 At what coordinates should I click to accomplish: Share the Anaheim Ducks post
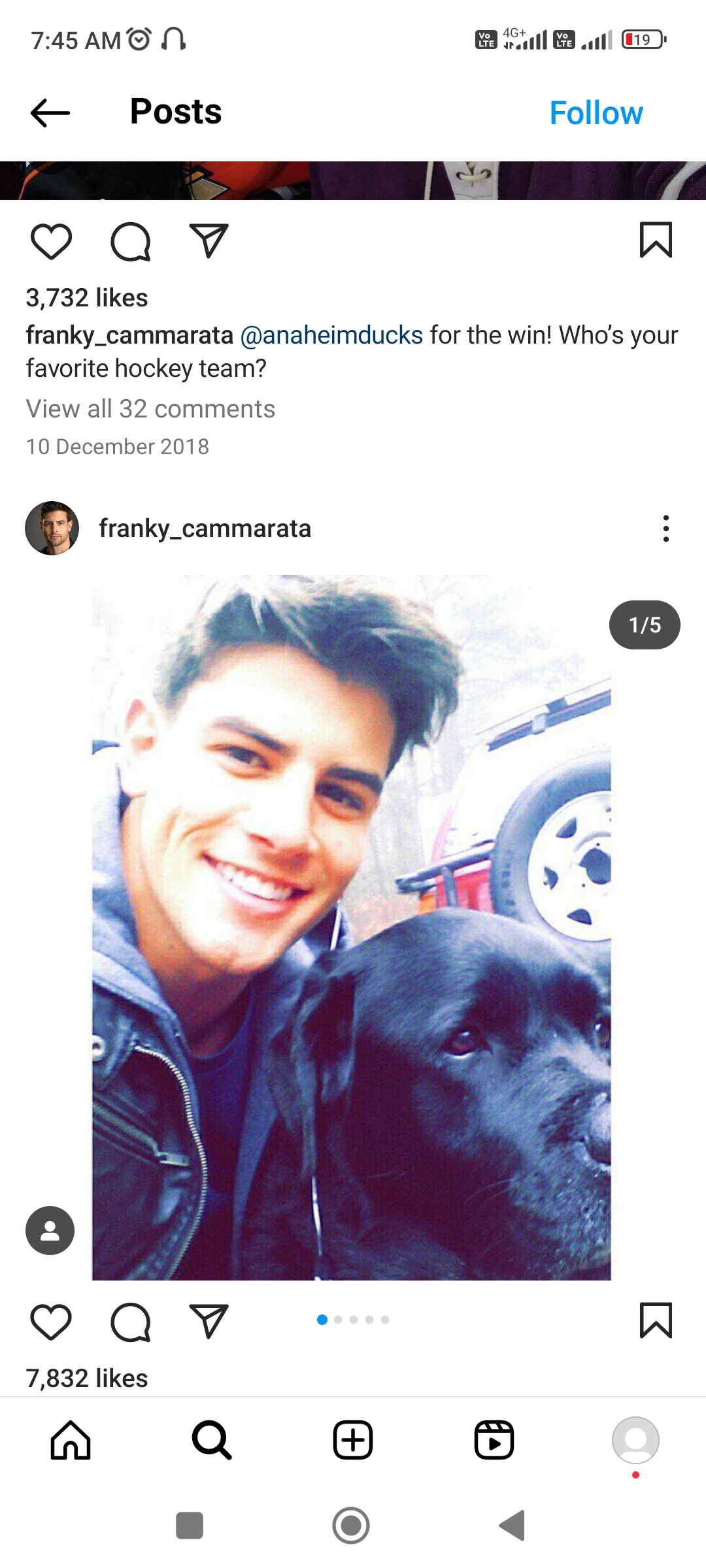209,240
